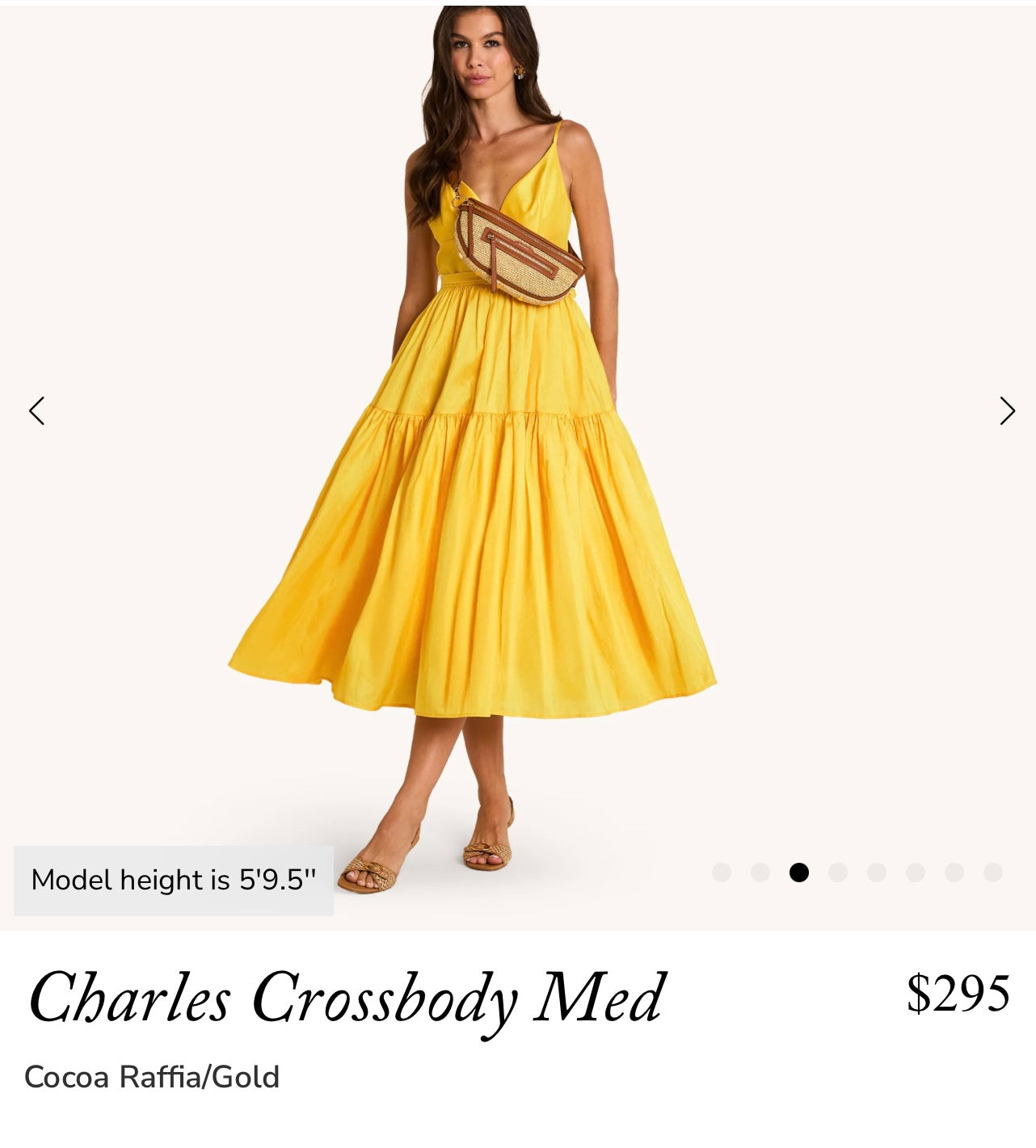Image resolution: width=1036 pixels, height=1148 pixels.
Task: Jump to the last carousel dot
Action: click(993, 873)
